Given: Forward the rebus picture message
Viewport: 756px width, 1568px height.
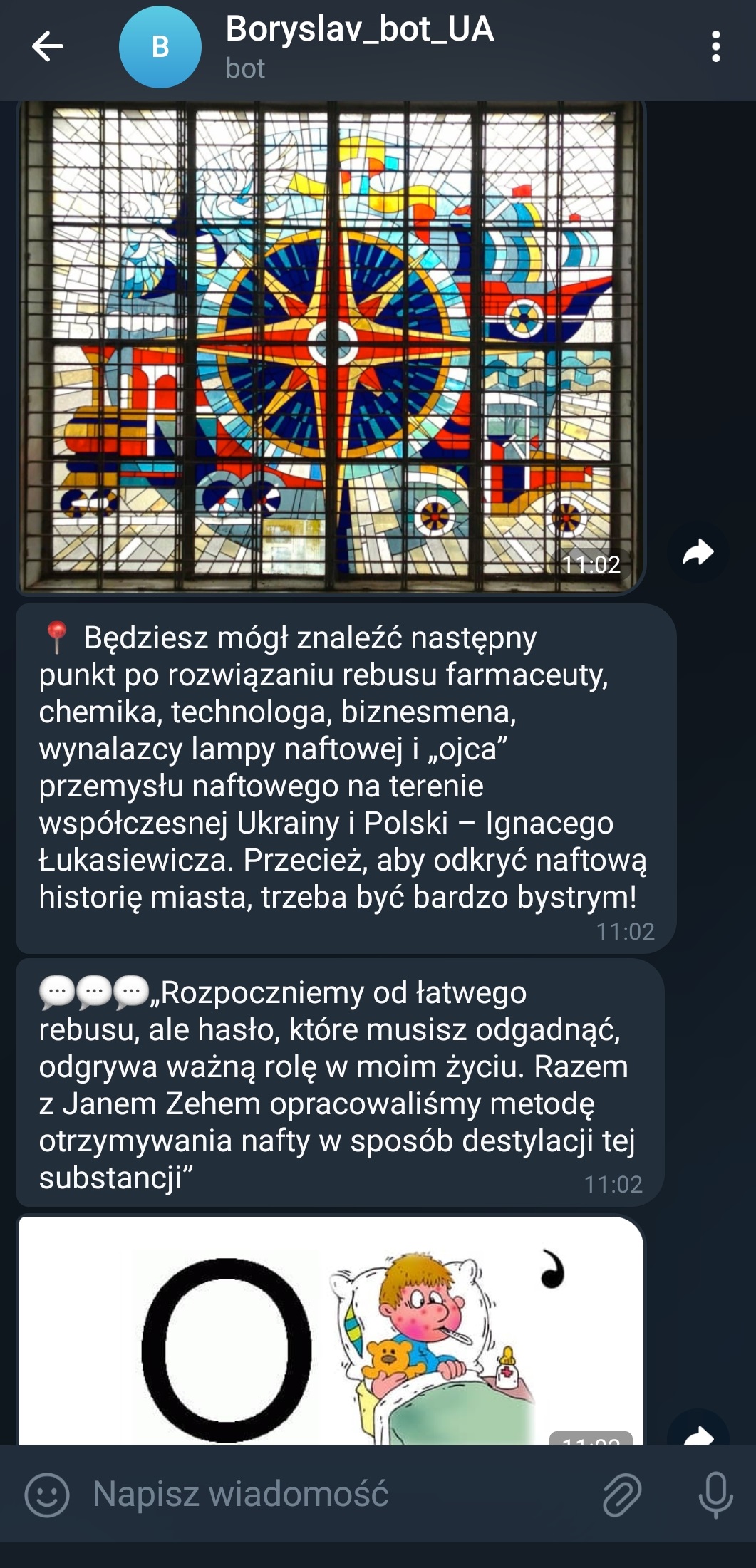Looking at the screenshot, I should click(698, 1433).
